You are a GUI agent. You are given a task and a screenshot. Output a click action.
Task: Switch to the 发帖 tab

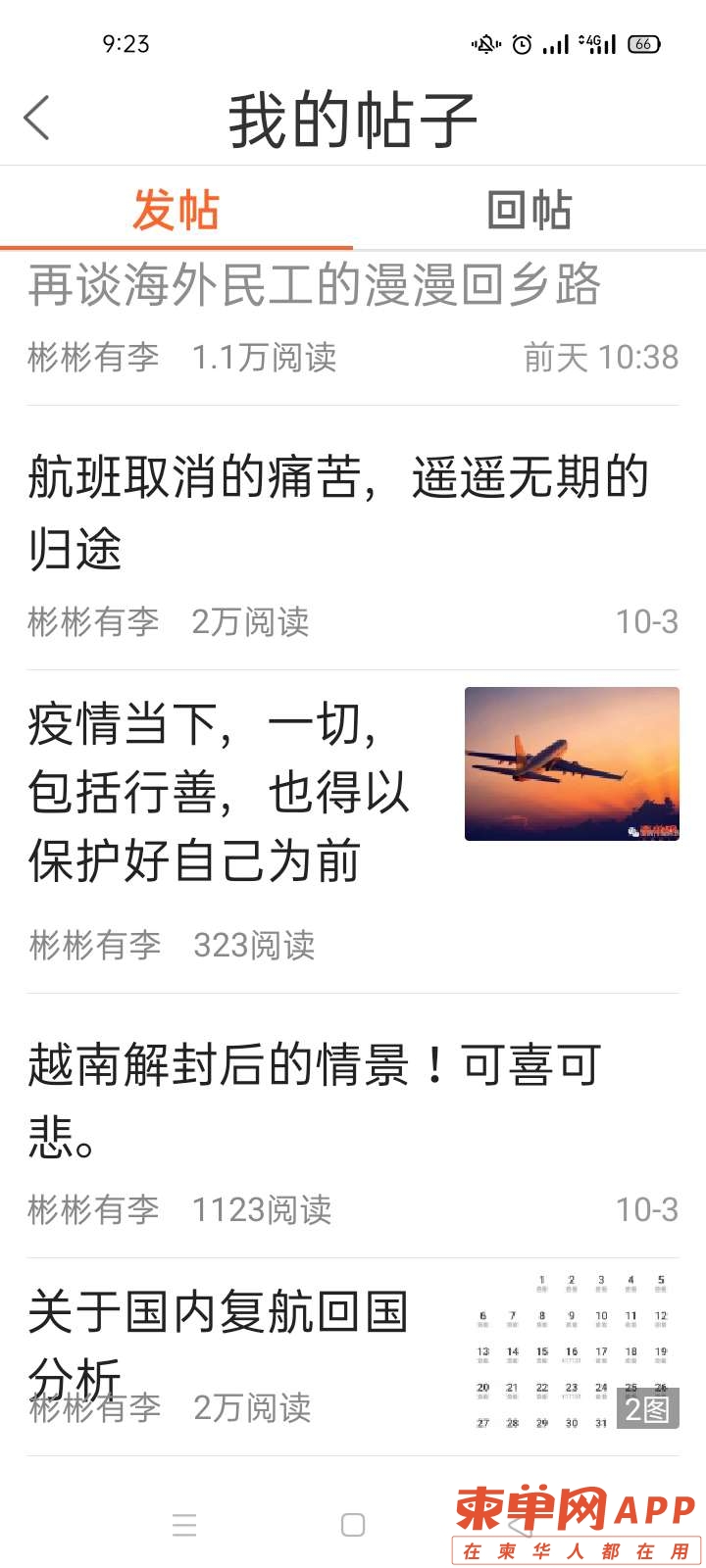tap(176, 210)
